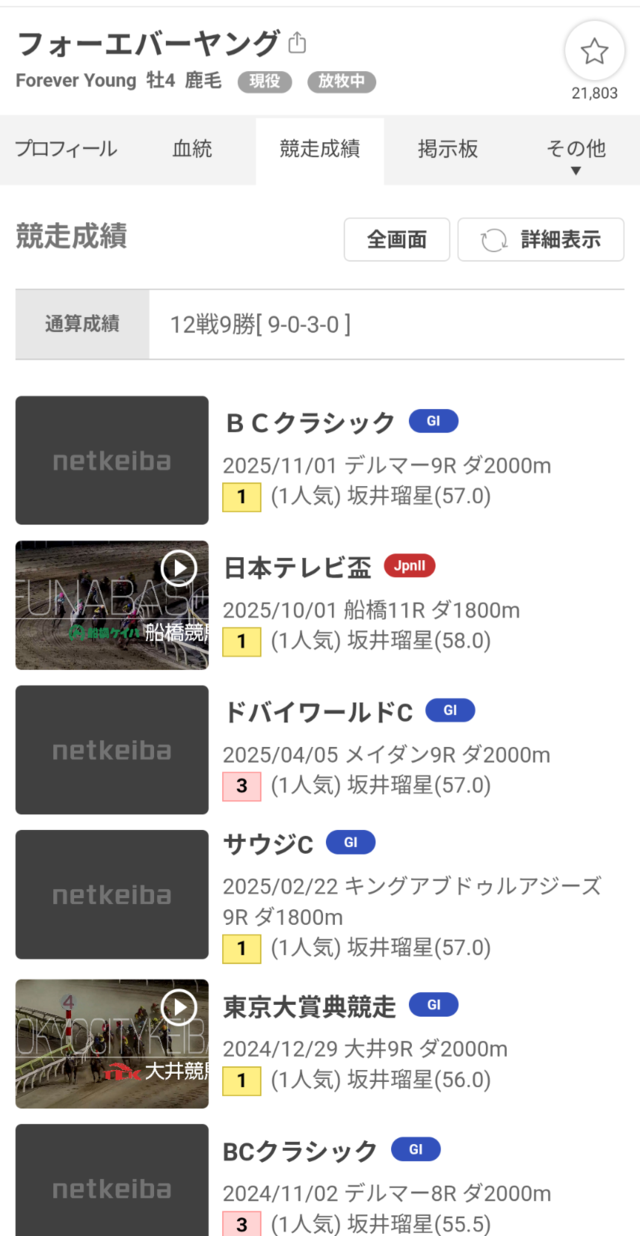Open the ドバイワールドC race result
The height and width of the screenshot is (1236, 640).
tap(318, 712)
